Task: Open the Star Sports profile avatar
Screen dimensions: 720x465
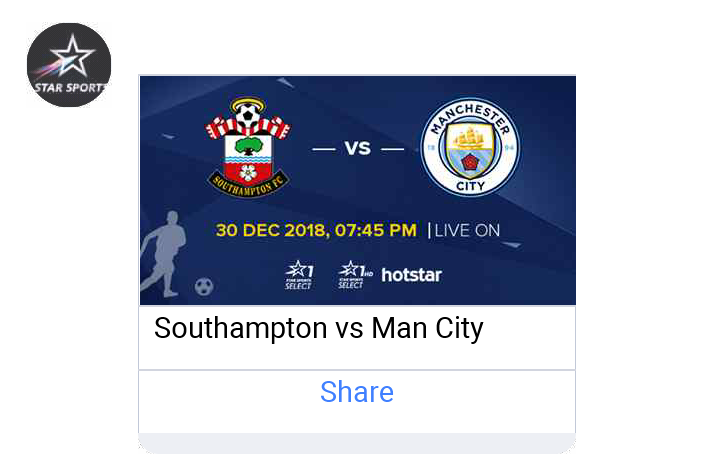Action: click(x=68, y=64)
